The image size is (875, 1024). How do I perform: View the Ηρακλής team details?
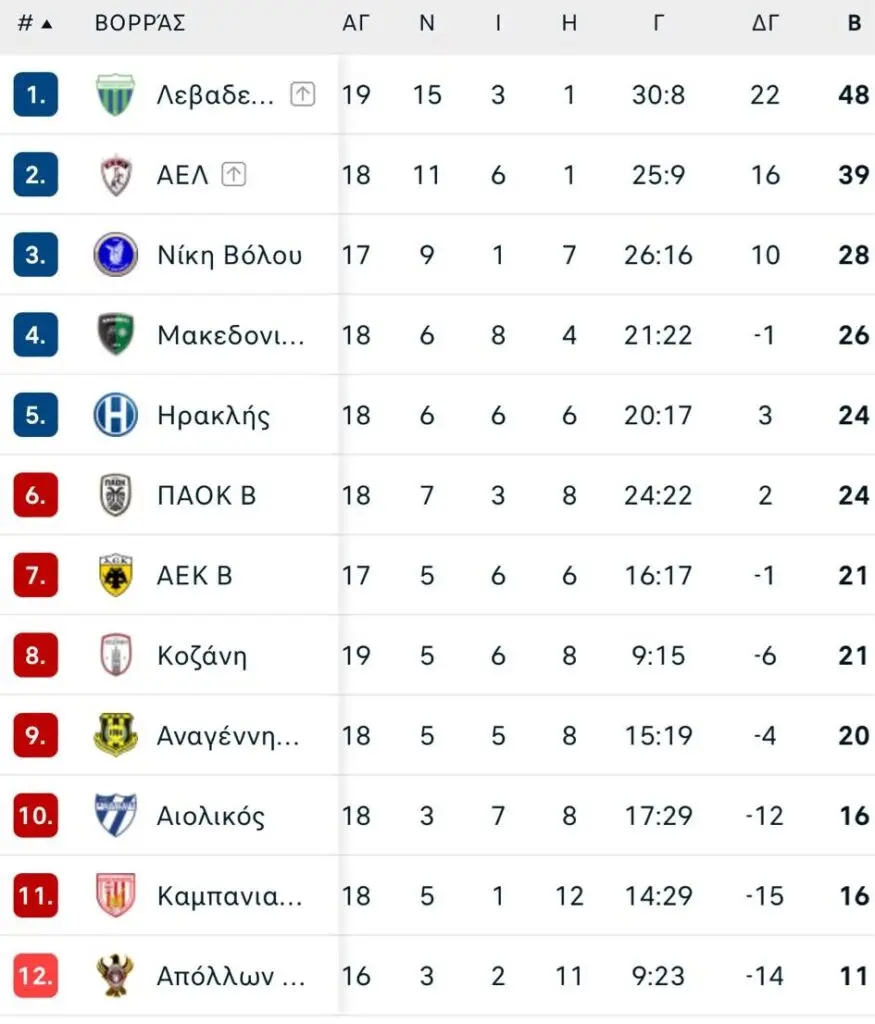point(213,415)
